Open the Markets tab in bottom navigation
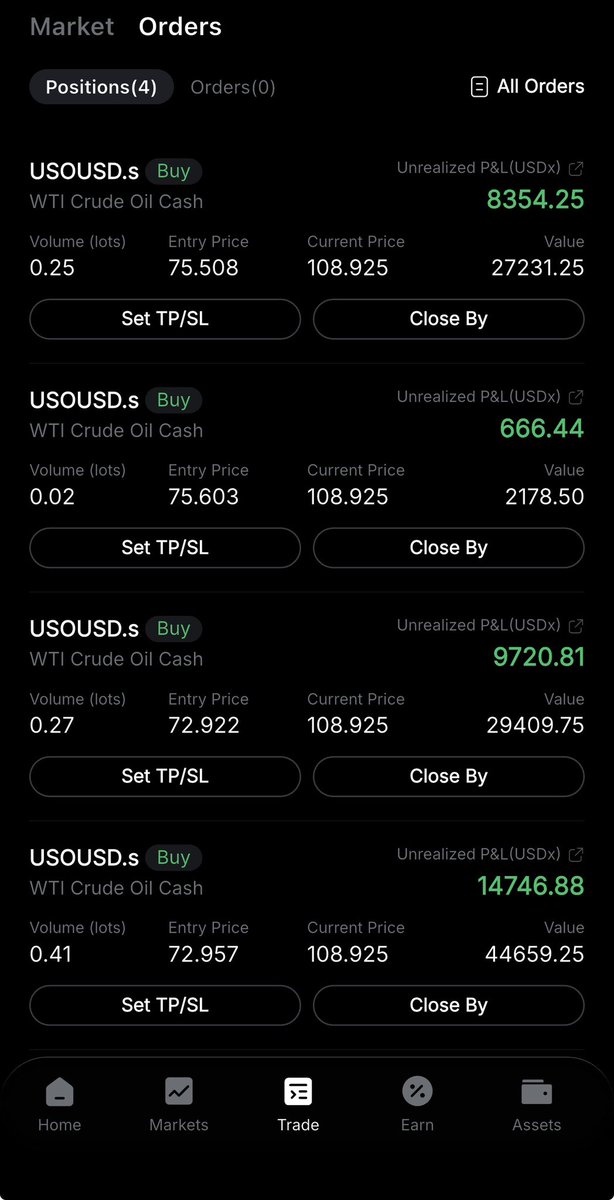 [179, 1104]
